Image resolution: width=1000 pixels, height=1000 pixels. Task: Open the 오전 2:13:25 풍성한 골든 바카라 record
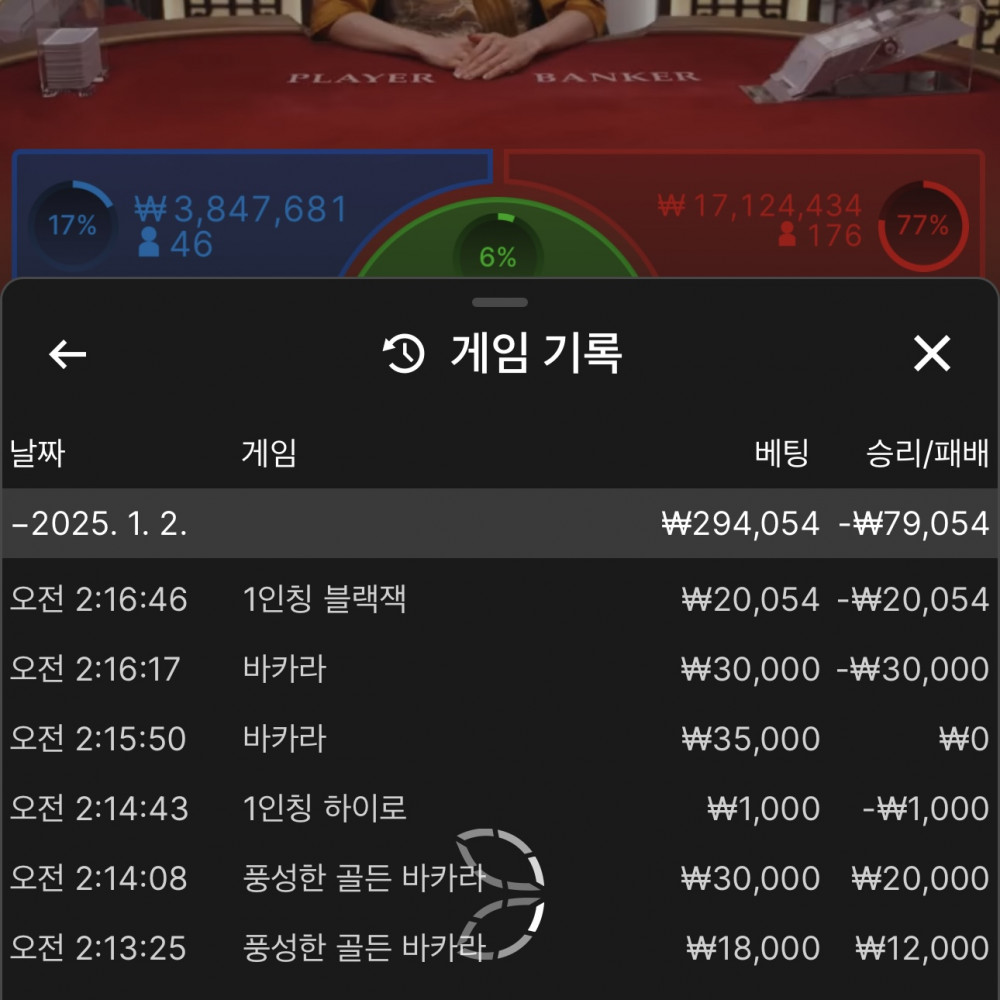[x=500, y=947]
